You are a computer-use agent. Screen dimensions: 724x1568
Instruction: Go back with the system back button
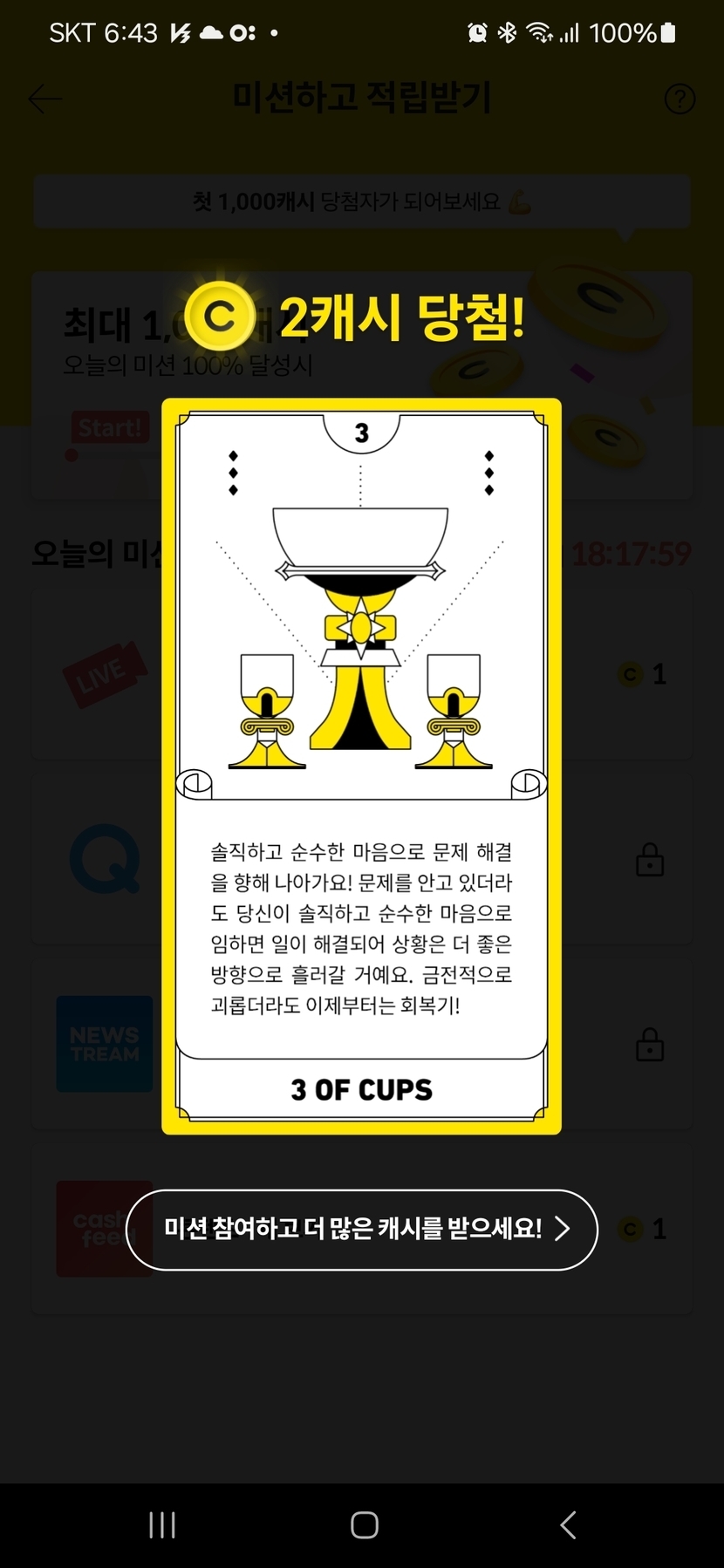tap(568, 1524)
